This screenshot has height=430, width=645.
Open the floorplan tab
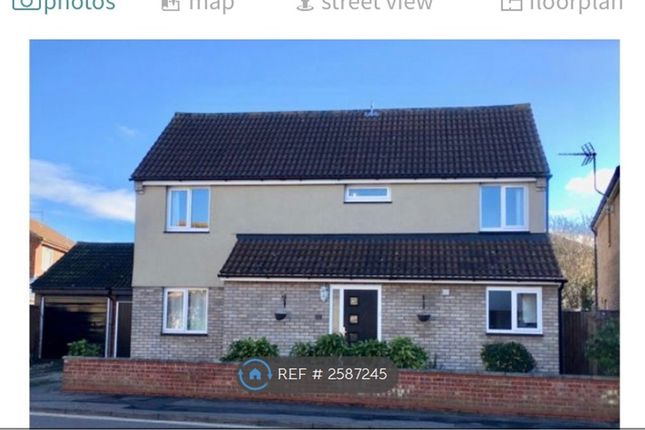pyautogui.click(x=561, y=4)
